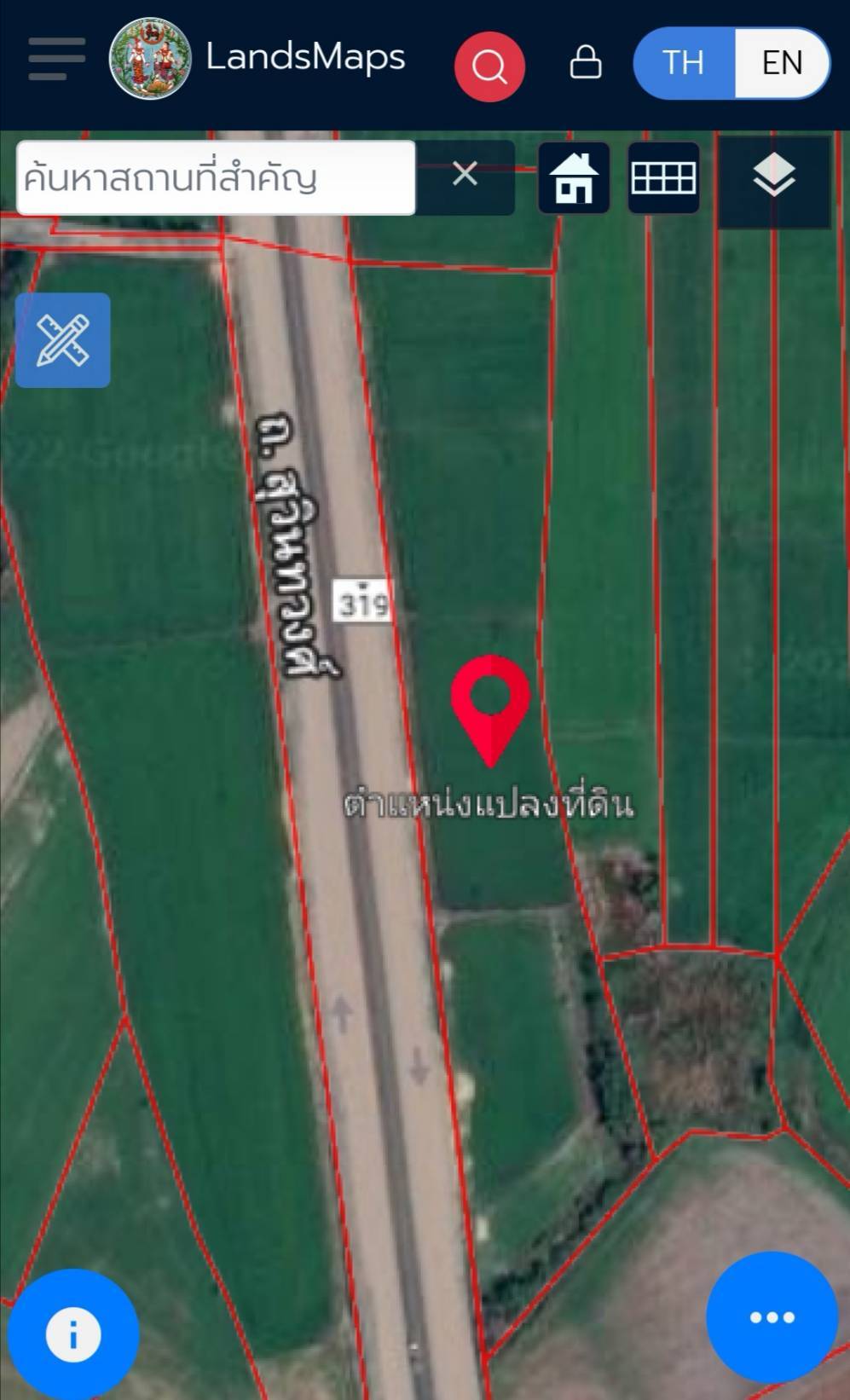
Task: Open the info floating button
Action: click(x=73, y=1333)
